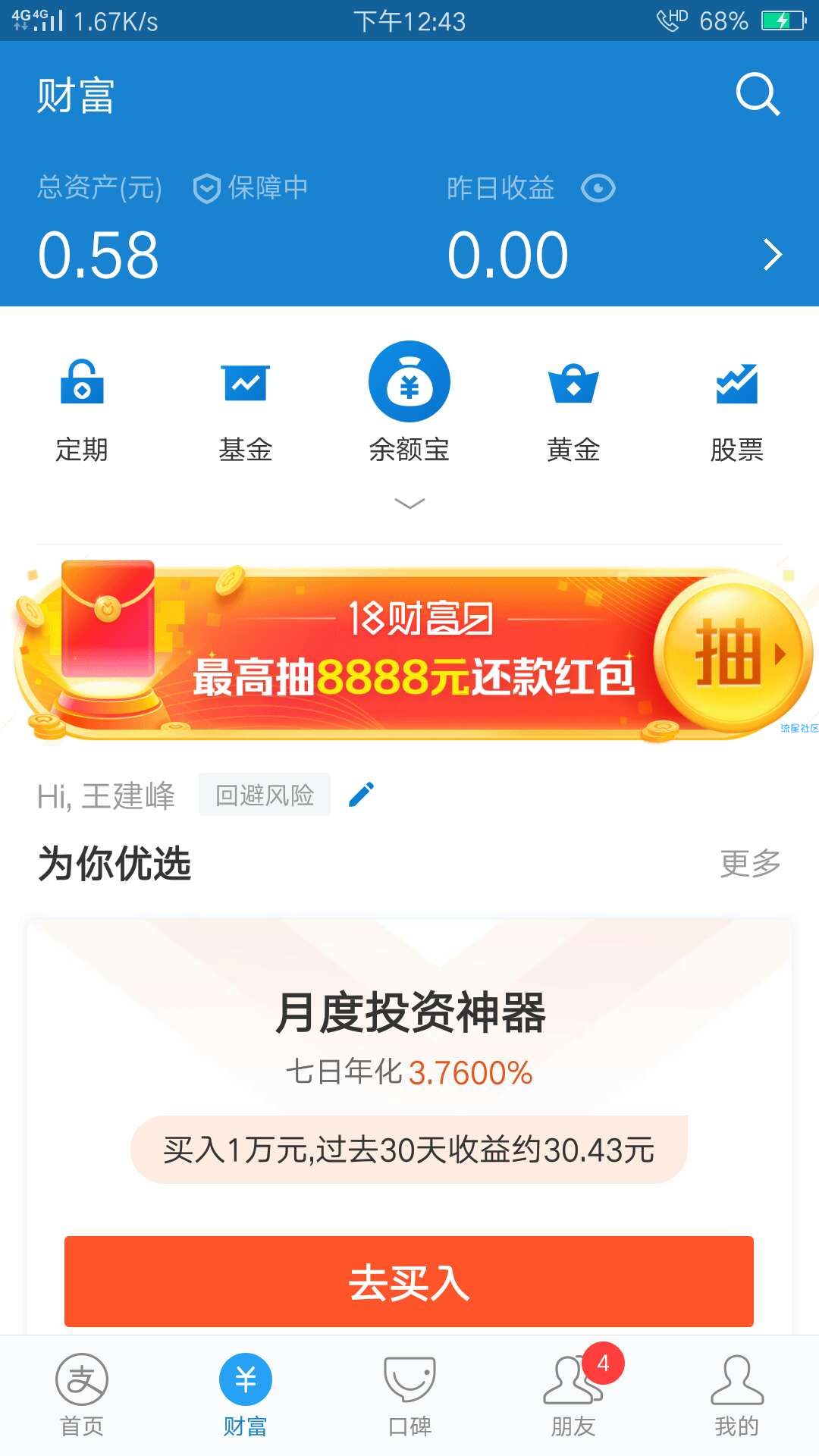Open the search icon in the header
Viewport: 819px width, 1456px height.
[x=757, y=95]
